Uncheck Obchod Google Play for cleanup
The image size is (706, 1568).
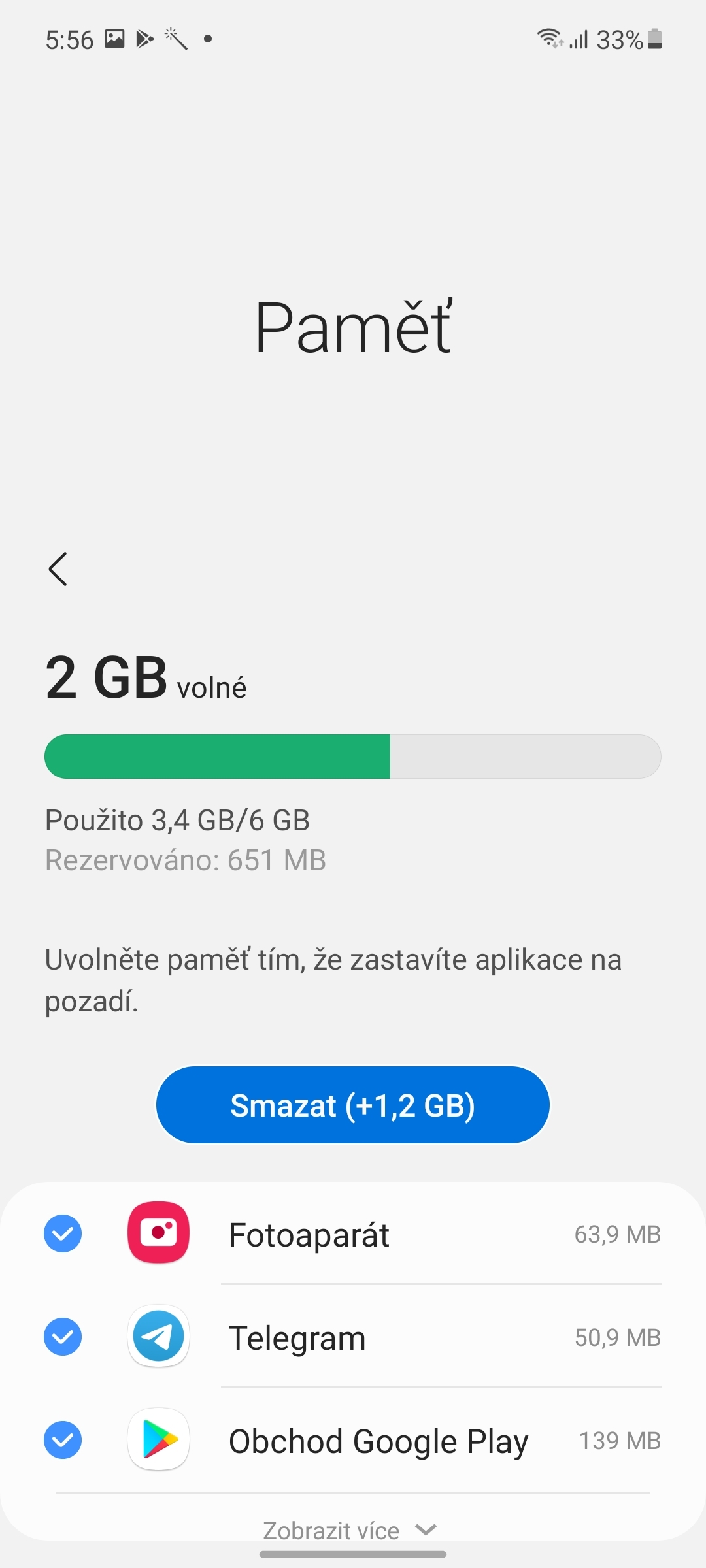(63, 1440)
